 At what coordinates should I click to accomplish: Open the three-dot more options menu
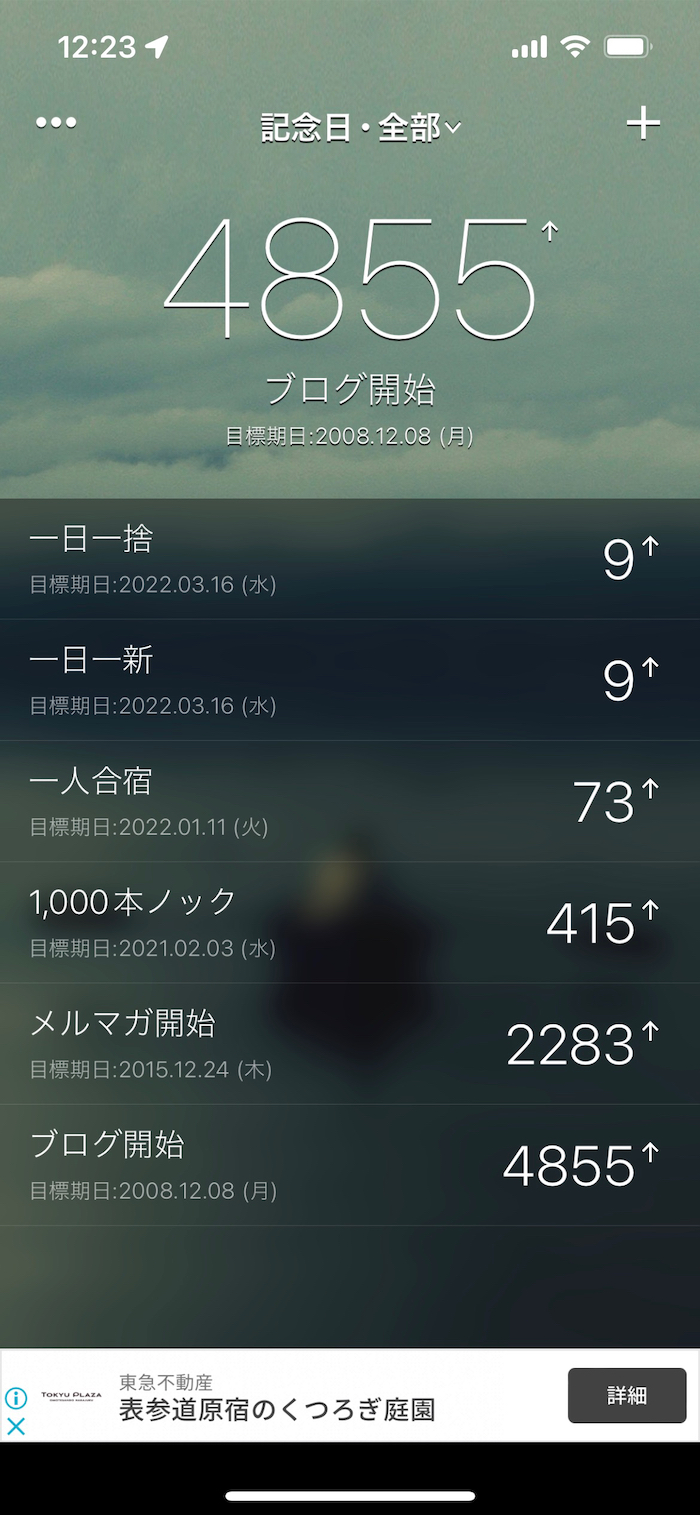pyautogui.click(x=56, y=123)
